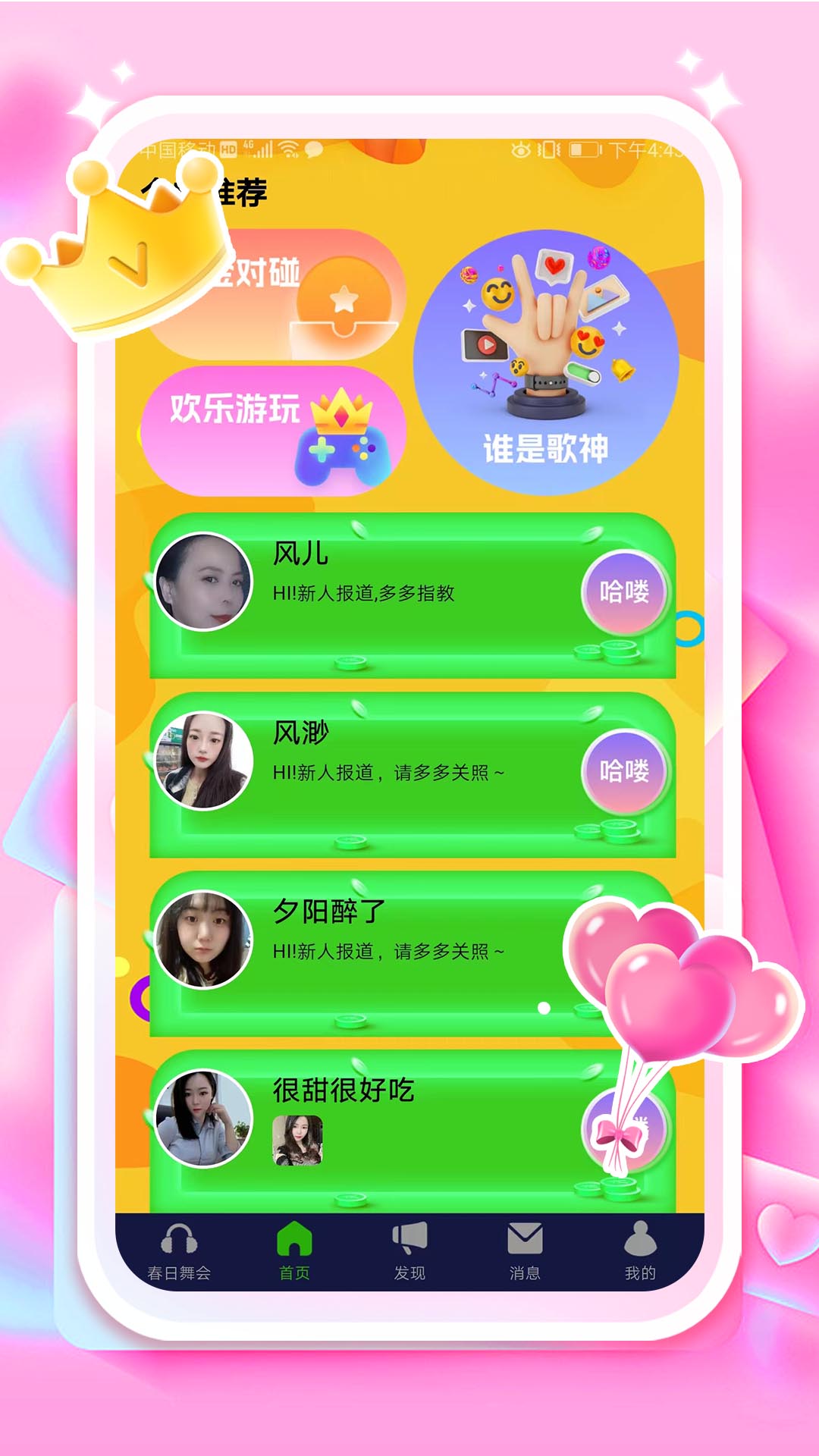Open 风儿's profile avatar
The height and width of the screenshot is (1456, 819).
[202, 580]
